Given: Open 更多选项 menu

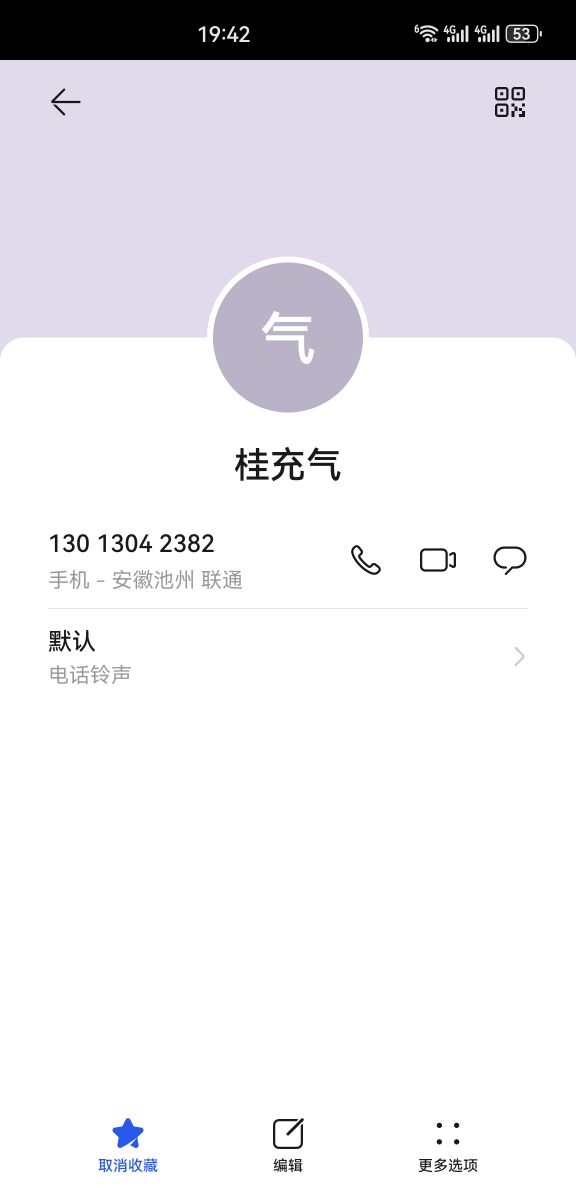Looking at the screenshot, I should (x=448, y=1146).
